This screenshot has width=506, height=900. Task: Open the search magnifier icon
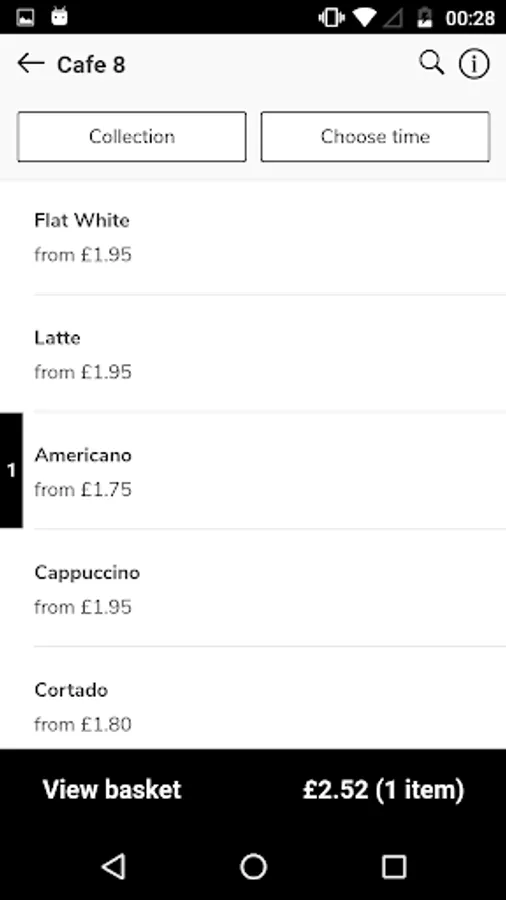coord(431,63)
